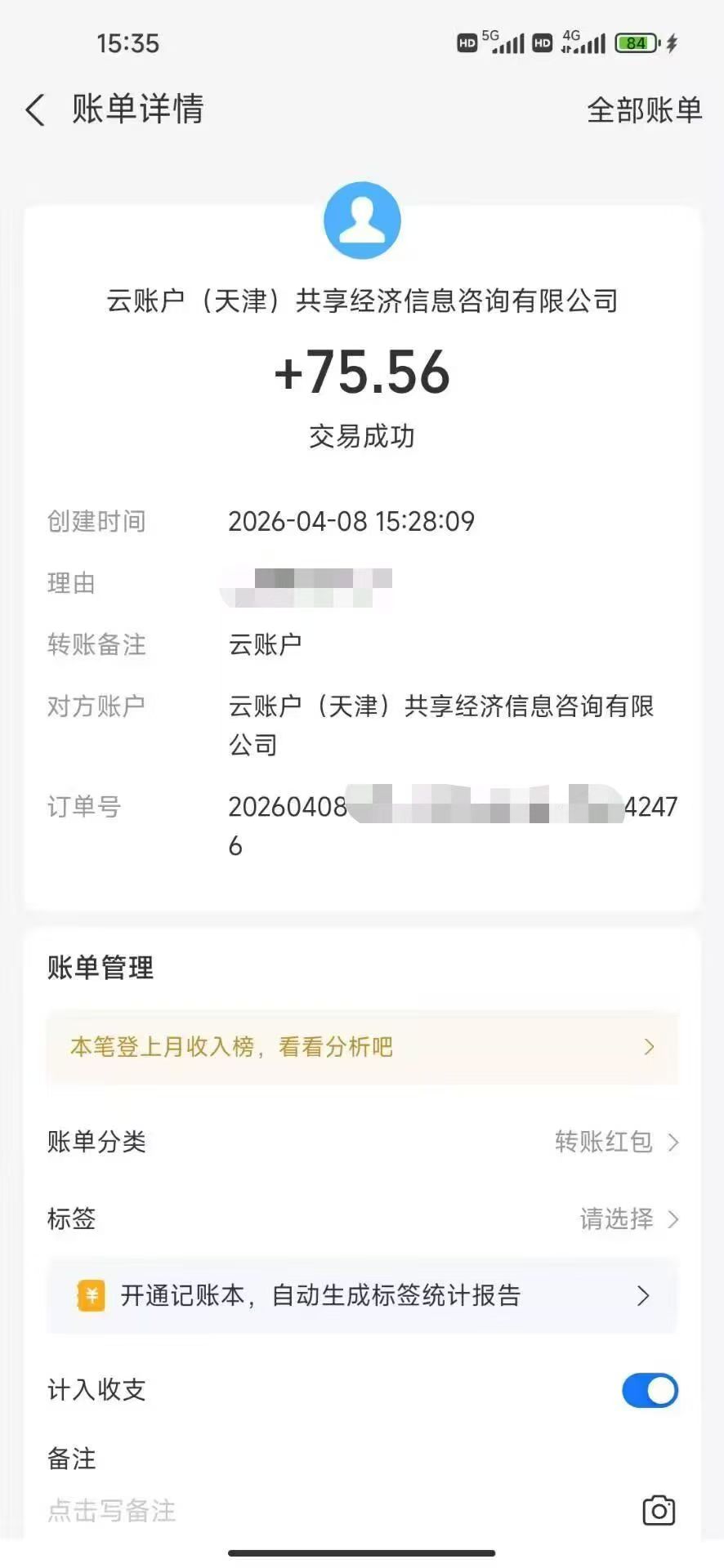Open 本笔登上月收入榜 analysis banner
This screenshot has width=724, height=1568.
tap(362, 1047)
